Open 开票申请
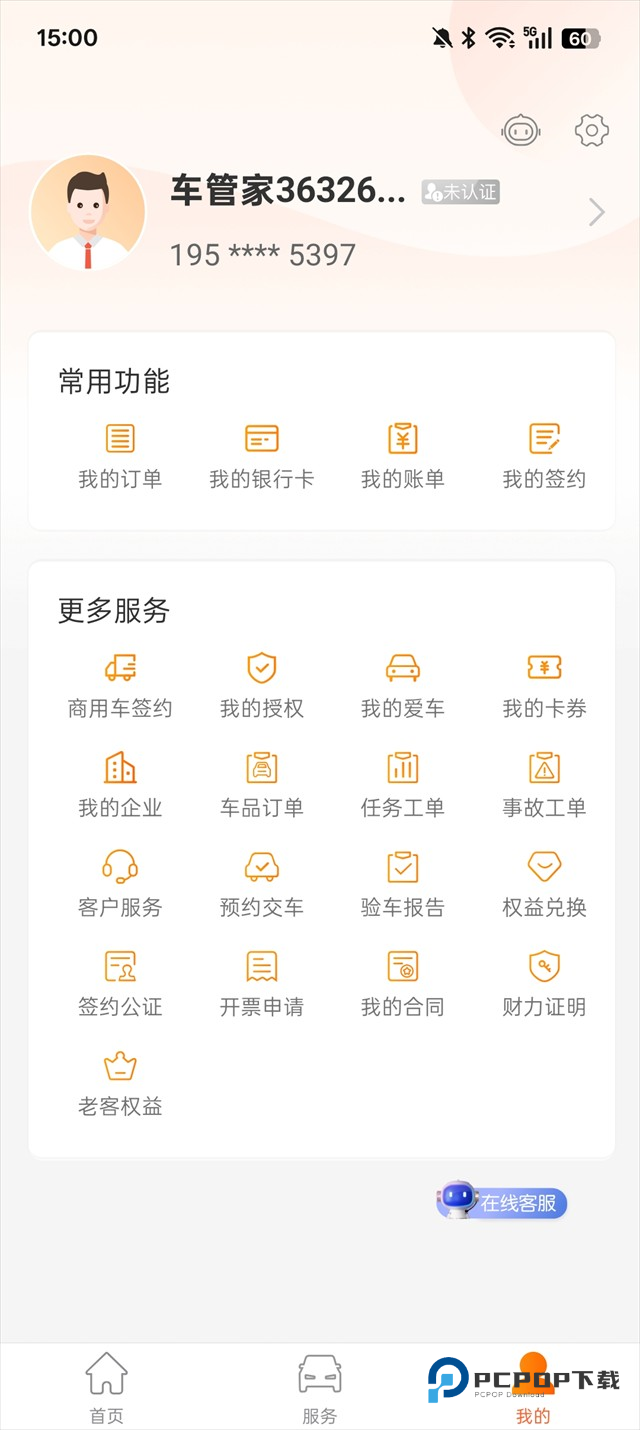Screen dimensions: 640x1430 point(262,983)
